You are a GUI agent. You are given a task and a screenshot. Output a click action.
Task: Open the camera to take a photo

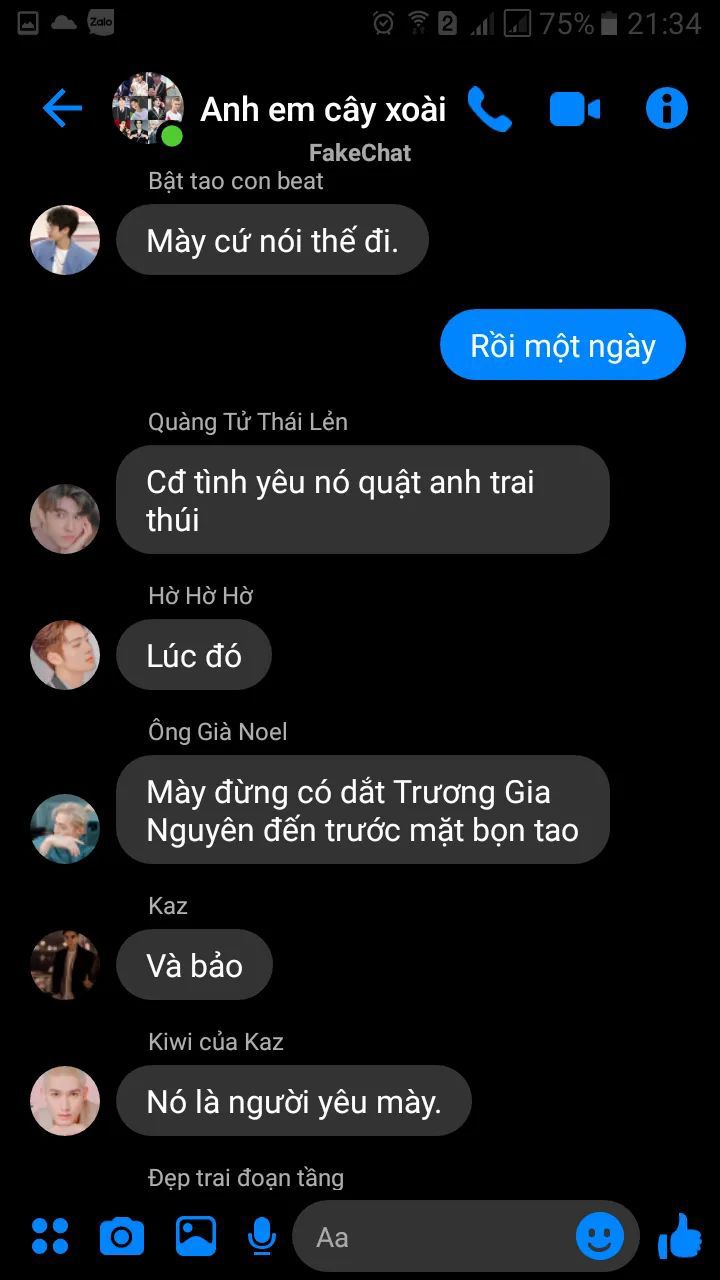(122, 1237)
